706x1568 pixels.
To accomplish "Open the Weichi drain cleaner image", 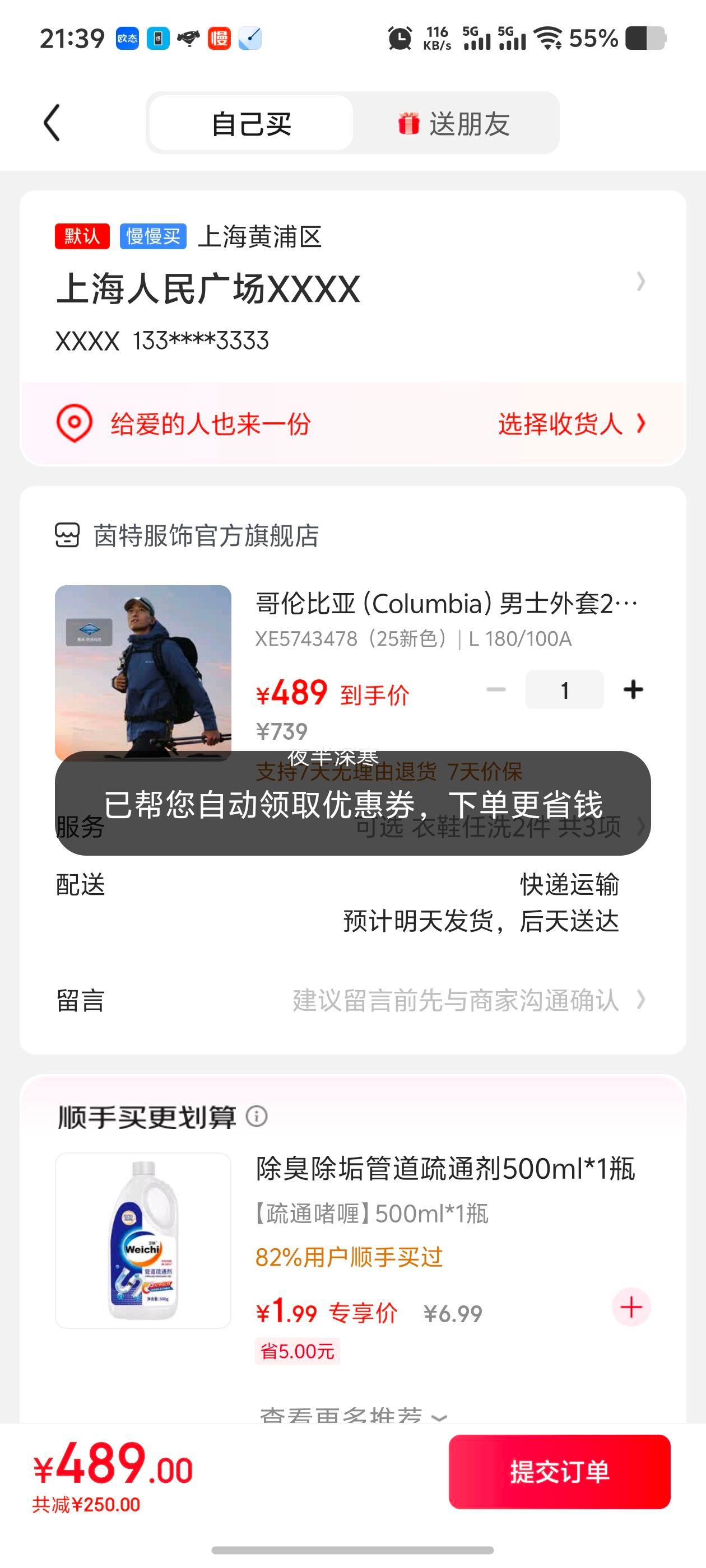I will (143, 1240).
